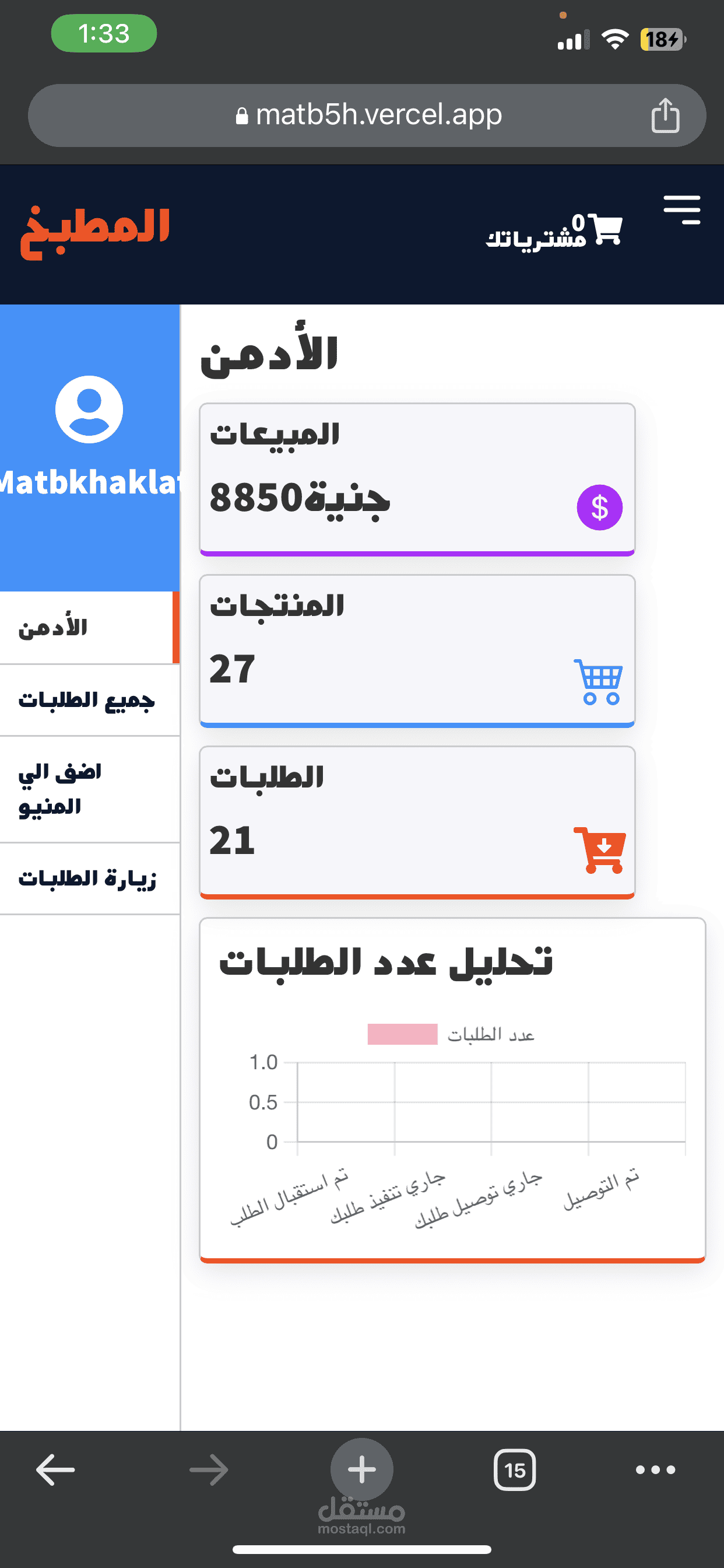Open the browser's three-dot menu
This screenshot has height=1568, width=724.
[655, 1470]
